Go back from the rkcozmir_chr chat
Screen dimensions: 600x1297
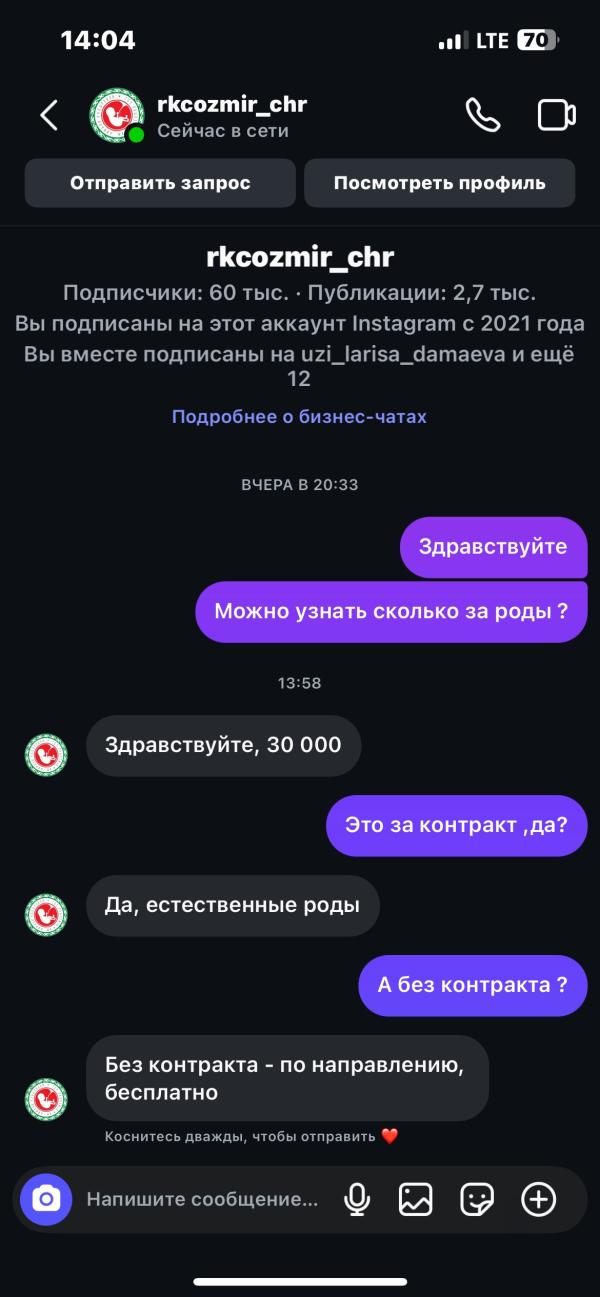(48, 115)
